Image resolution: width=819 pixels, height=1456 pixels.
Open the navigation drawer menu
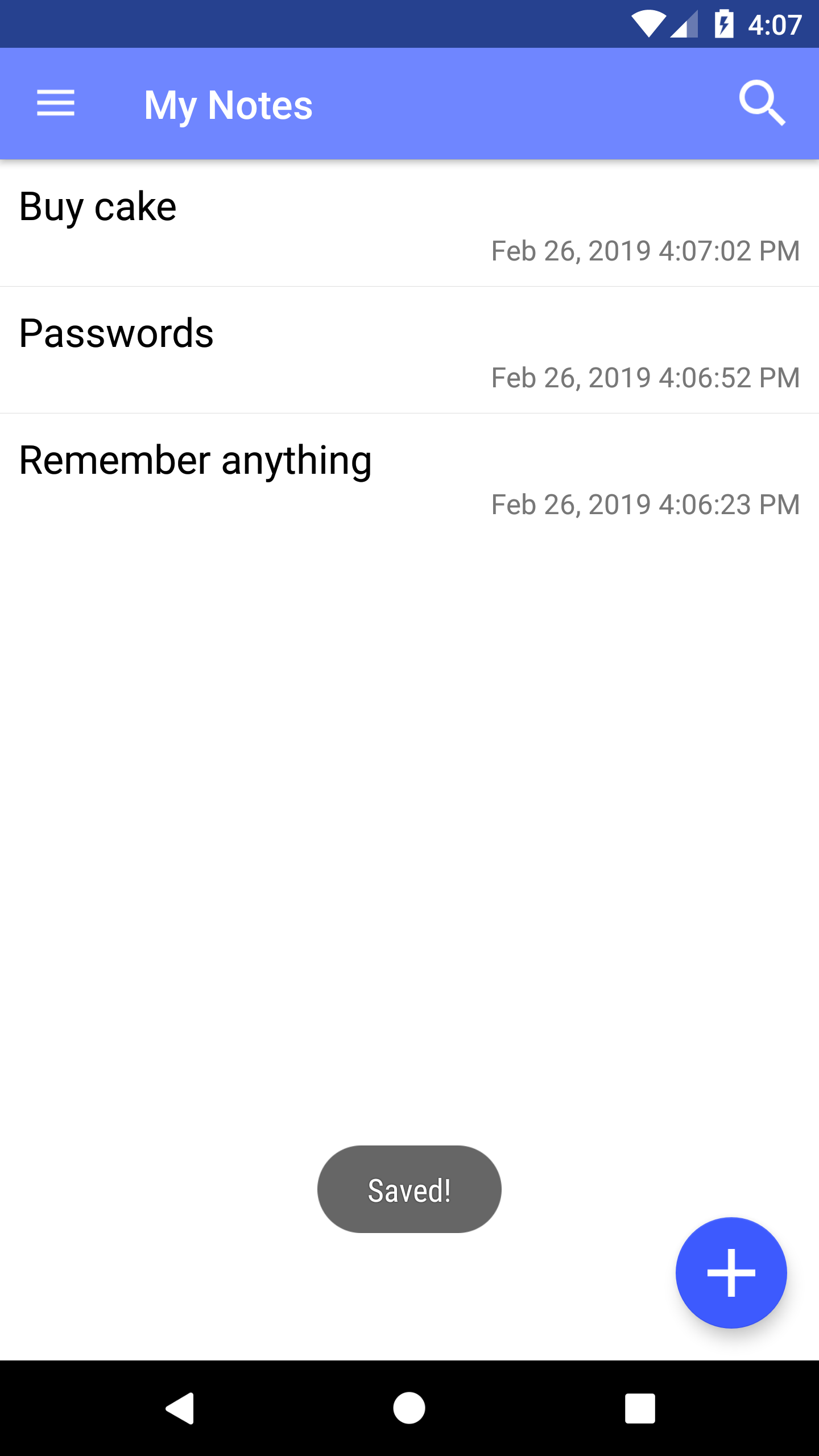click(x=56, y=104)
